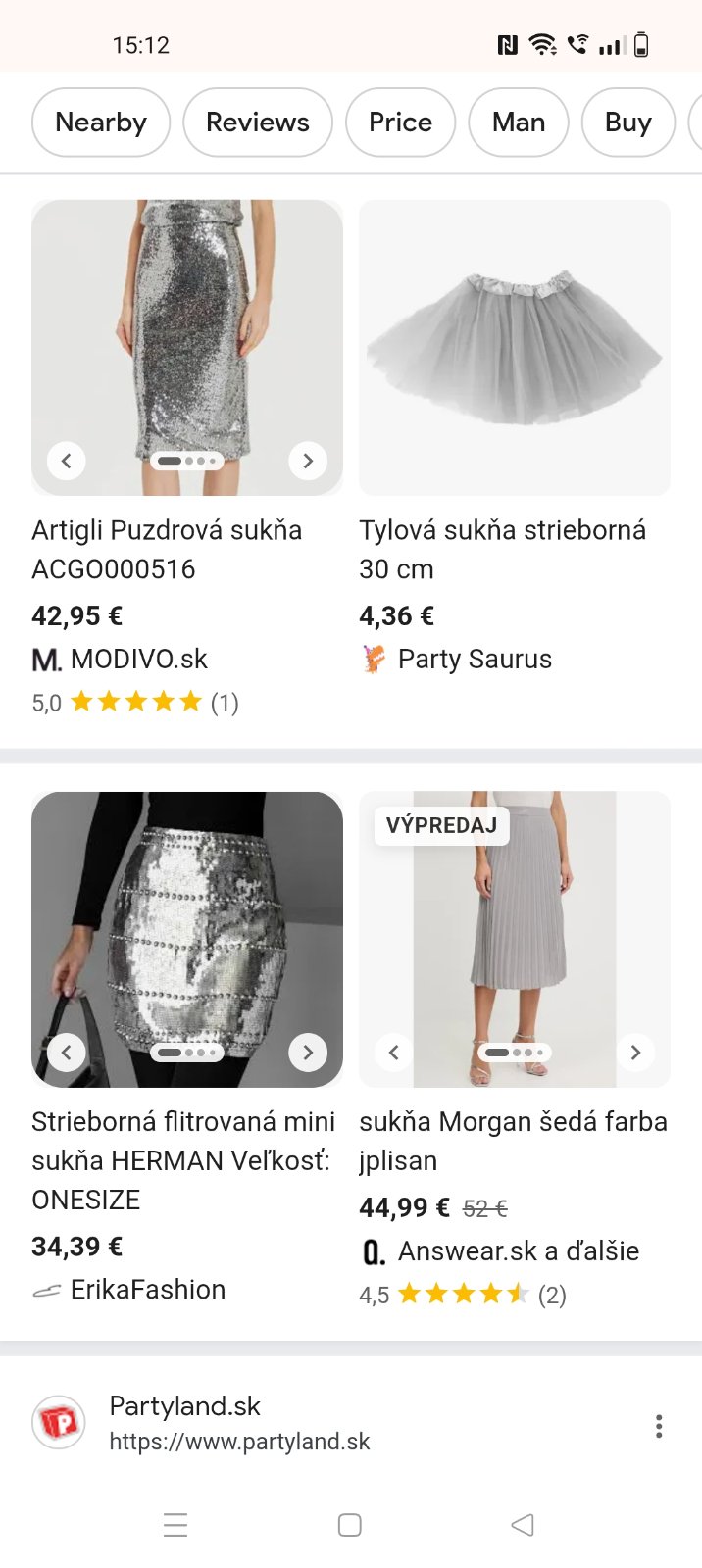Open the Artigli Puzdrová sukňa ACGO000516 listing

pos(167,549)
